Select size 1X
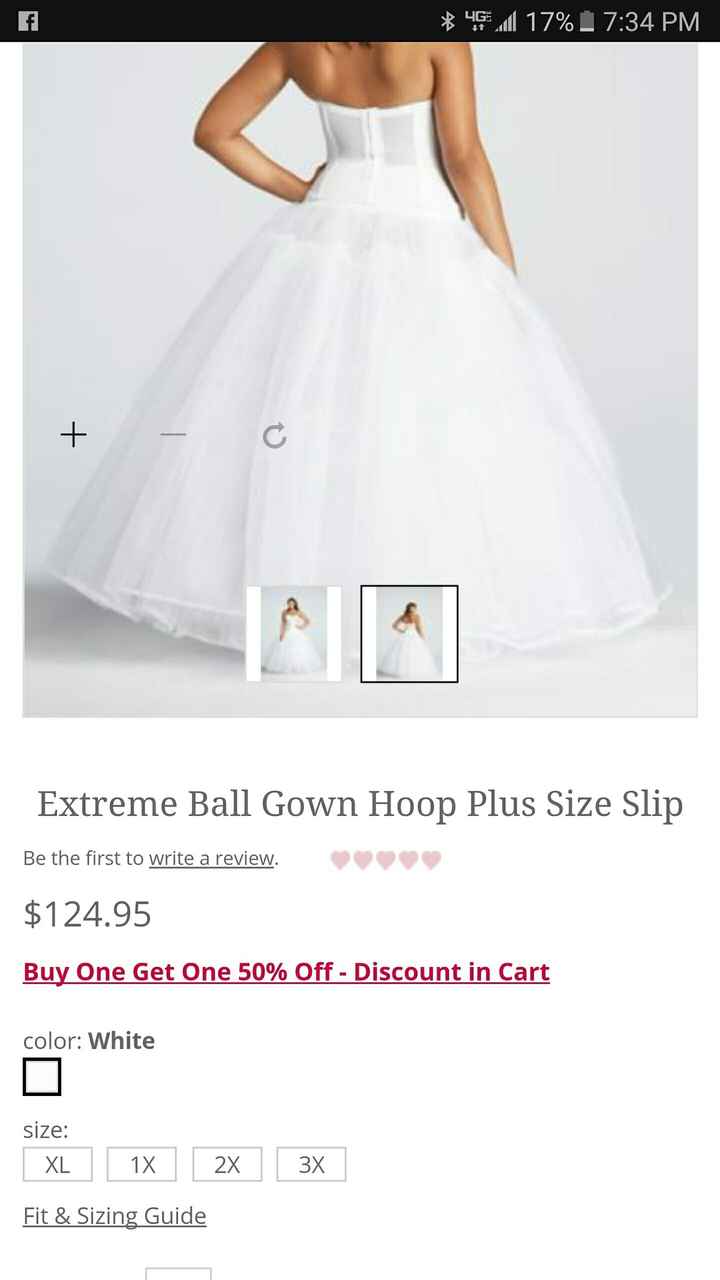Screen dimensions: 720x1280 pos(141,1164)
